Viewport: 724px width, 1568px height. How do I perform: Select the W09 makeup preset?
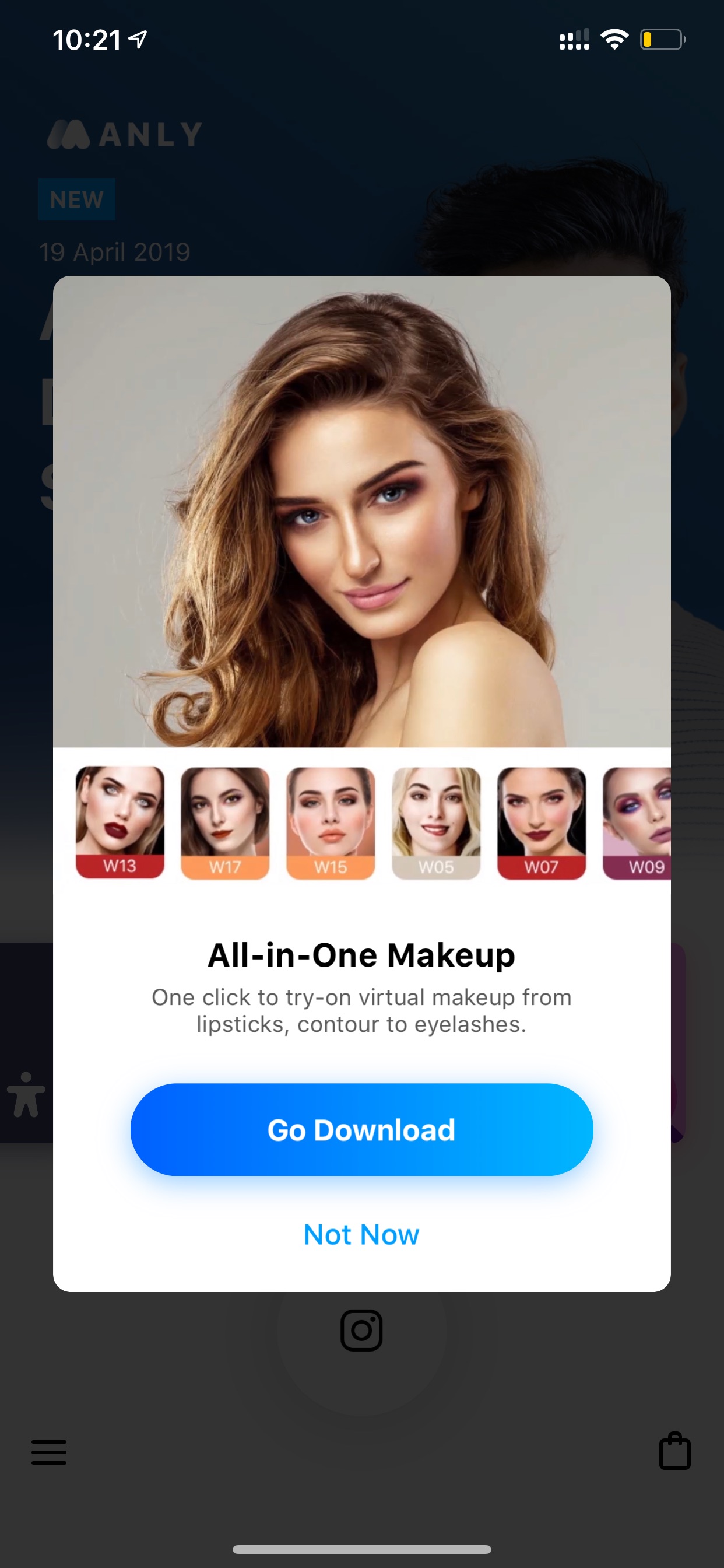click(637, 822)
